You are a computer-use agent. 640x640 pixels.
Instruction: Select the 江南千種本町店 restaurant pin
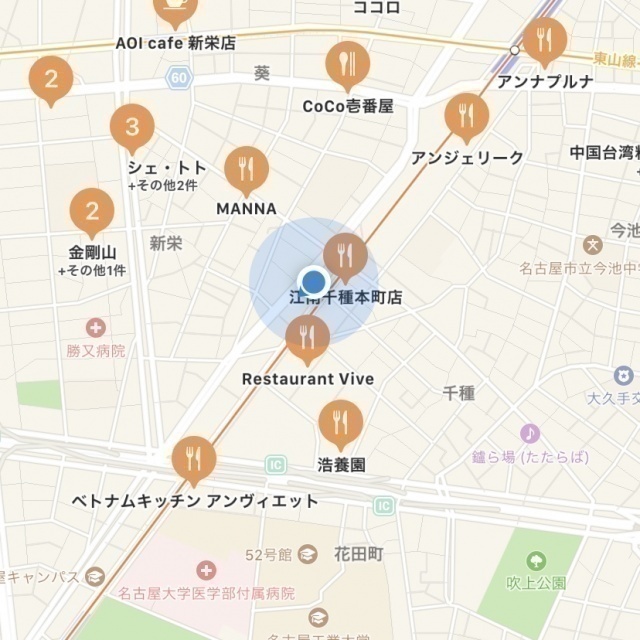pos(345,256)
